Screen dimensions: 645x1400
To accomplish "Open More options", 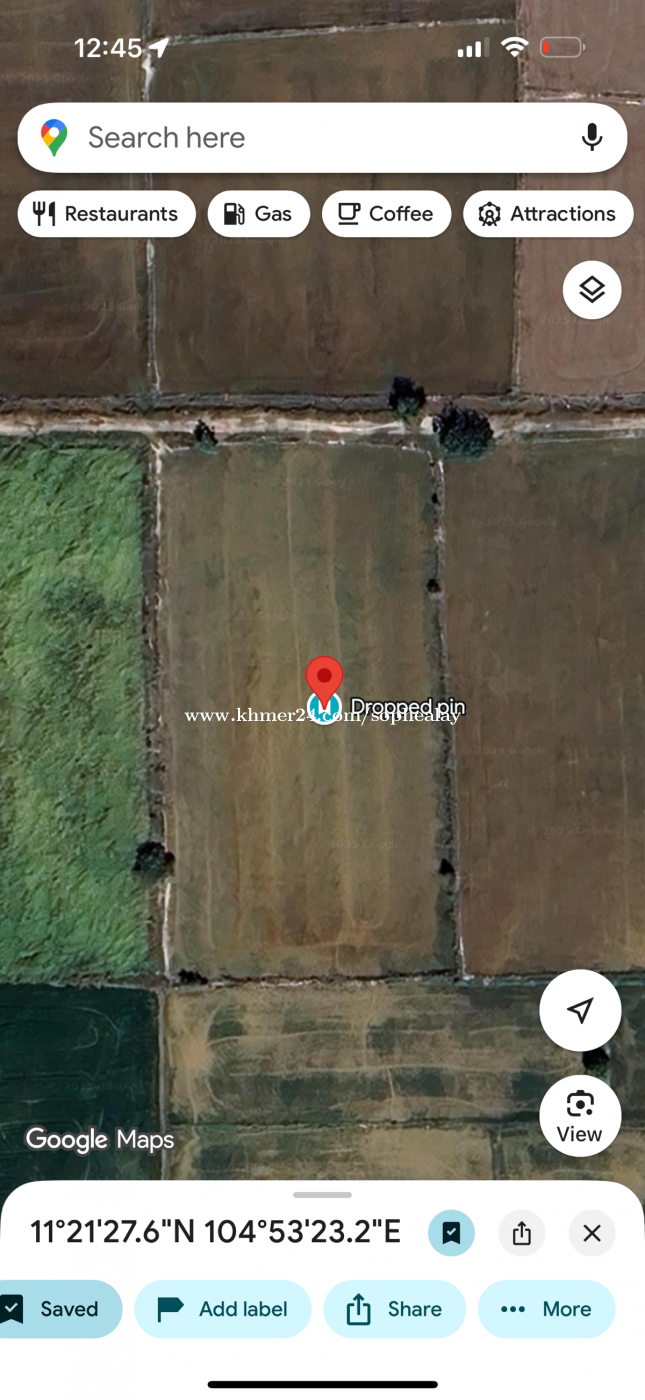I will tap(546, 1309).
